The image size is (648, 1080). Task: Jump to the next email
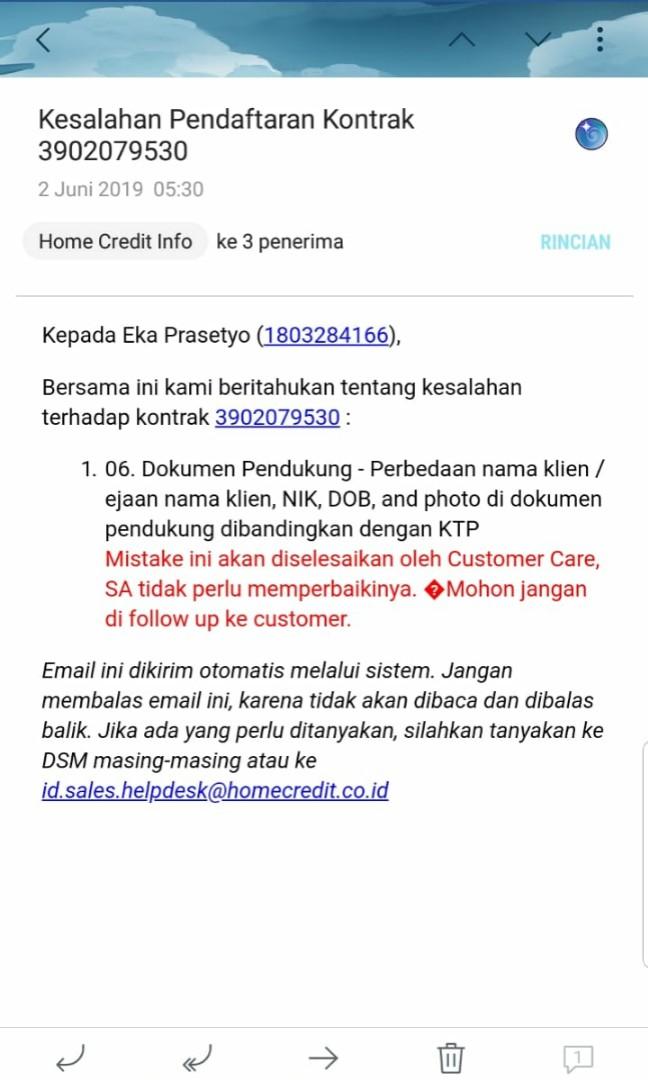[x=538, y=40]
